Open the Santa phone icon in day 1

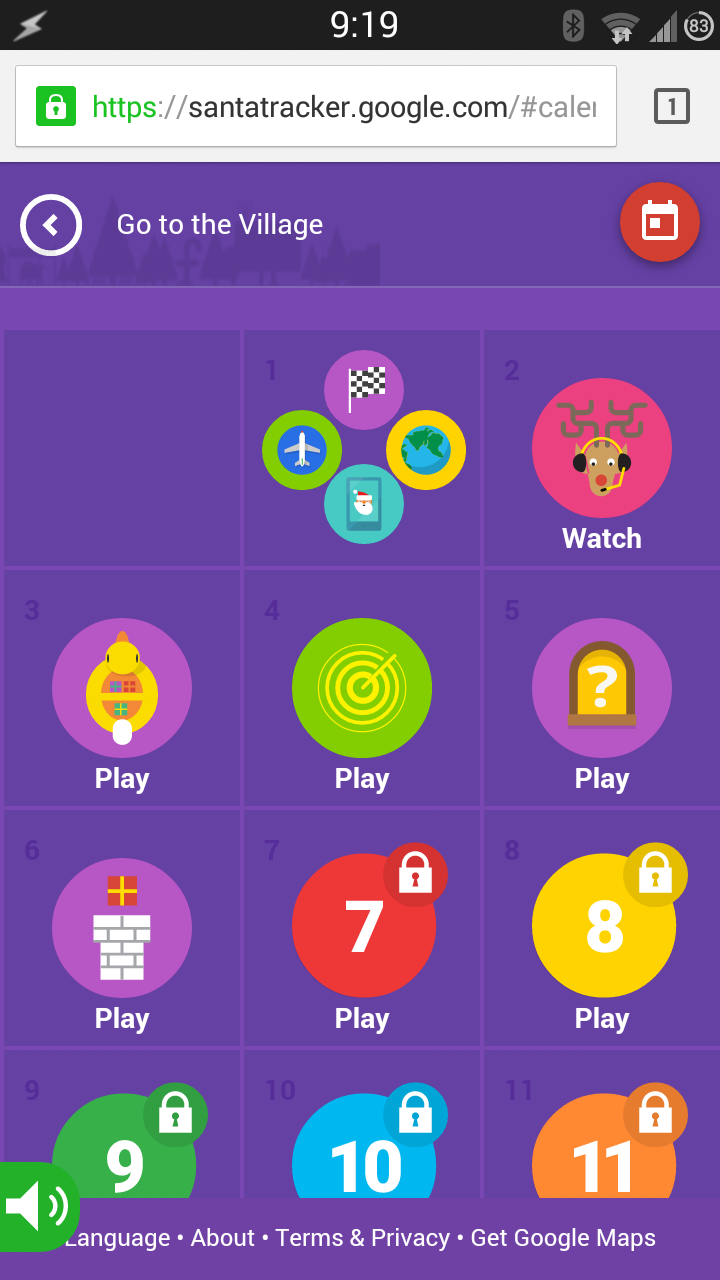click(x=364, y=504)
